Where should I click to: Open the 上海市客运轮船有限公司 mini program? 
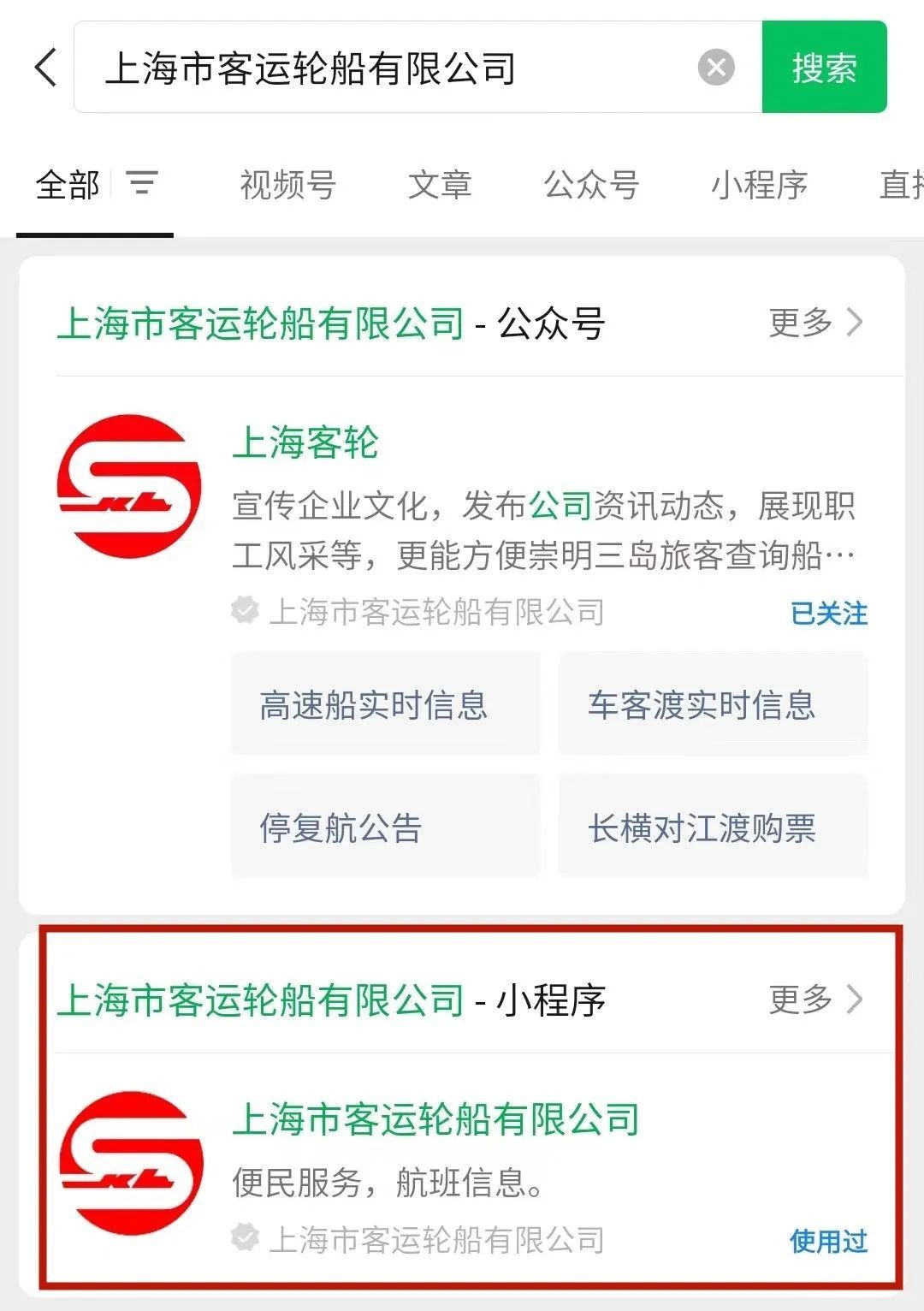[436, 1119]
